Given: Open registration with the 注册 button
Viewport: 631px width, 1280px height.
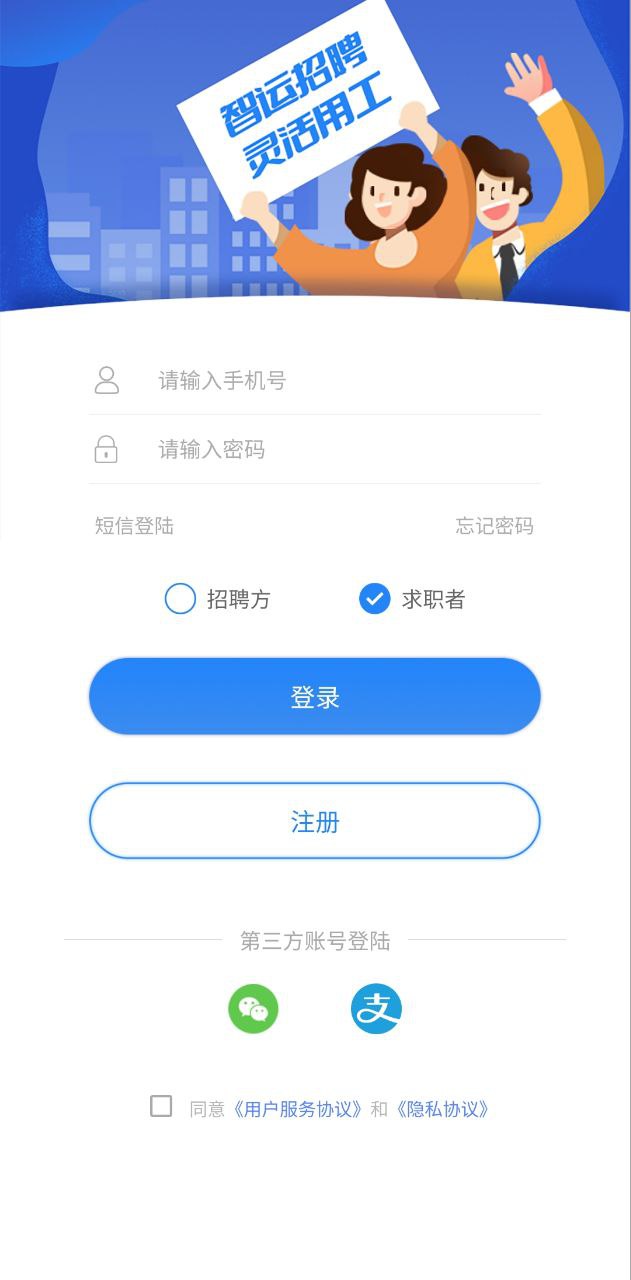Looking at the screenshot, I should tap(315, 821).
